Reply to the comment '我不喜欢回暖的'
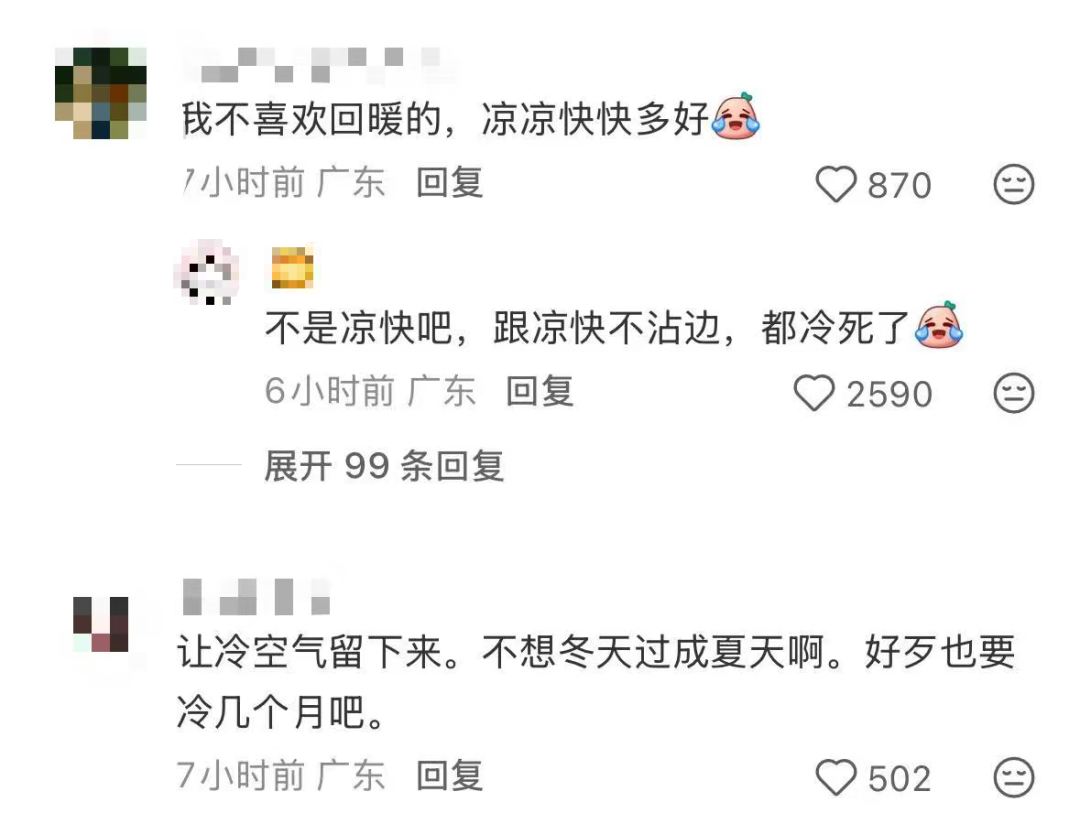The height and width of the screenshot is (824, 1080). pyautogui.click(x=449, y=183)
